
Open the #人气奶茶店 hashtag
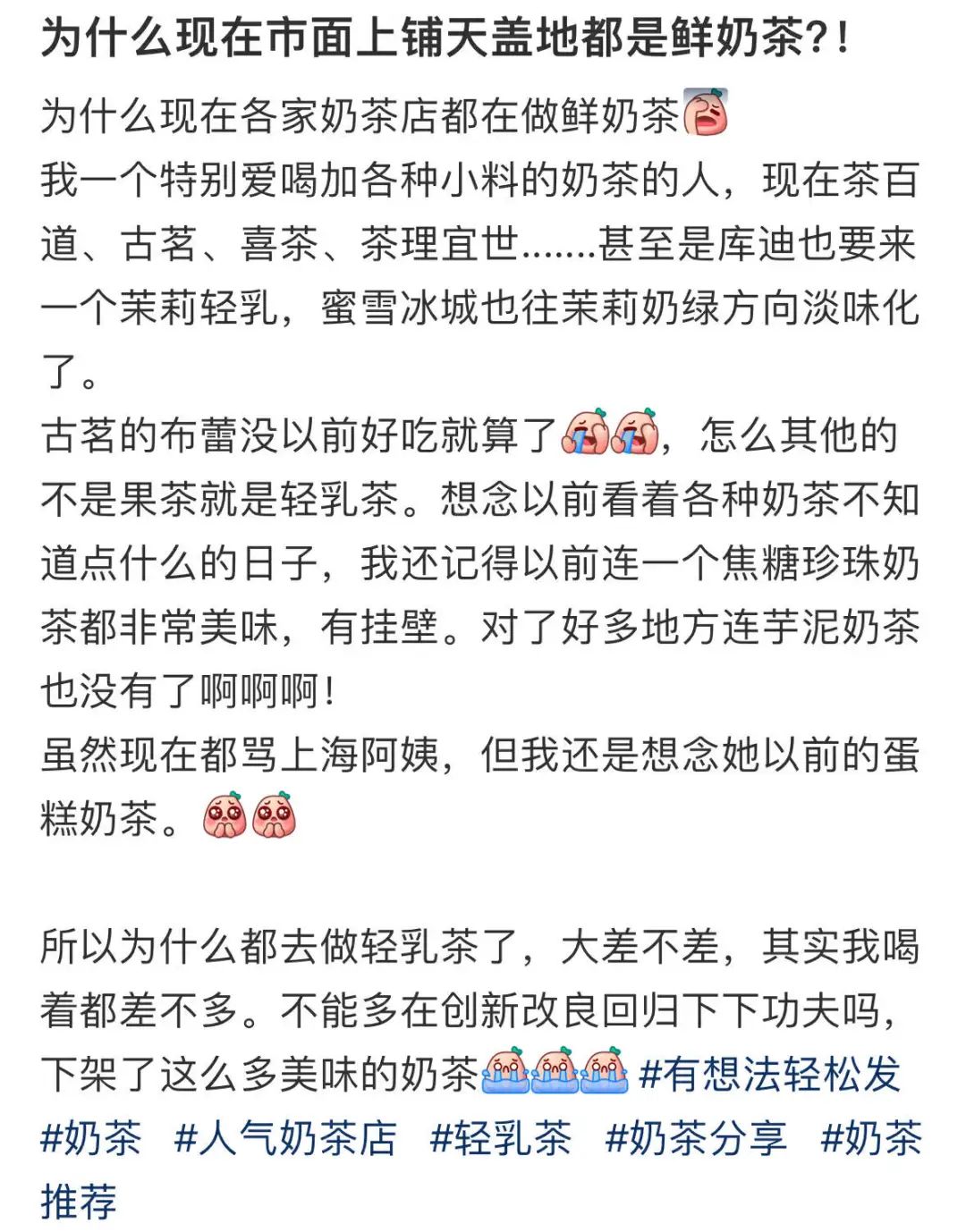click(285, 1138)
